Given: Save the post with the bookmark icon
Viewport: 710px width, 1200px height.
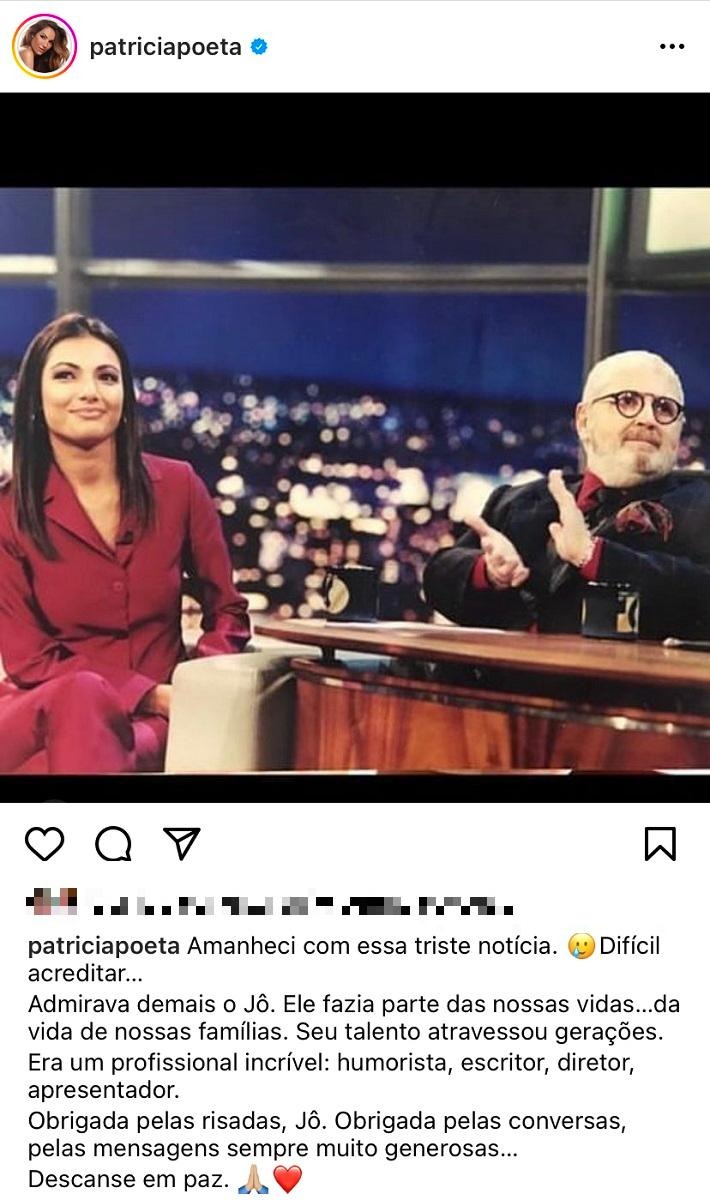Looking at the screenshot, I should coord(660,844).
